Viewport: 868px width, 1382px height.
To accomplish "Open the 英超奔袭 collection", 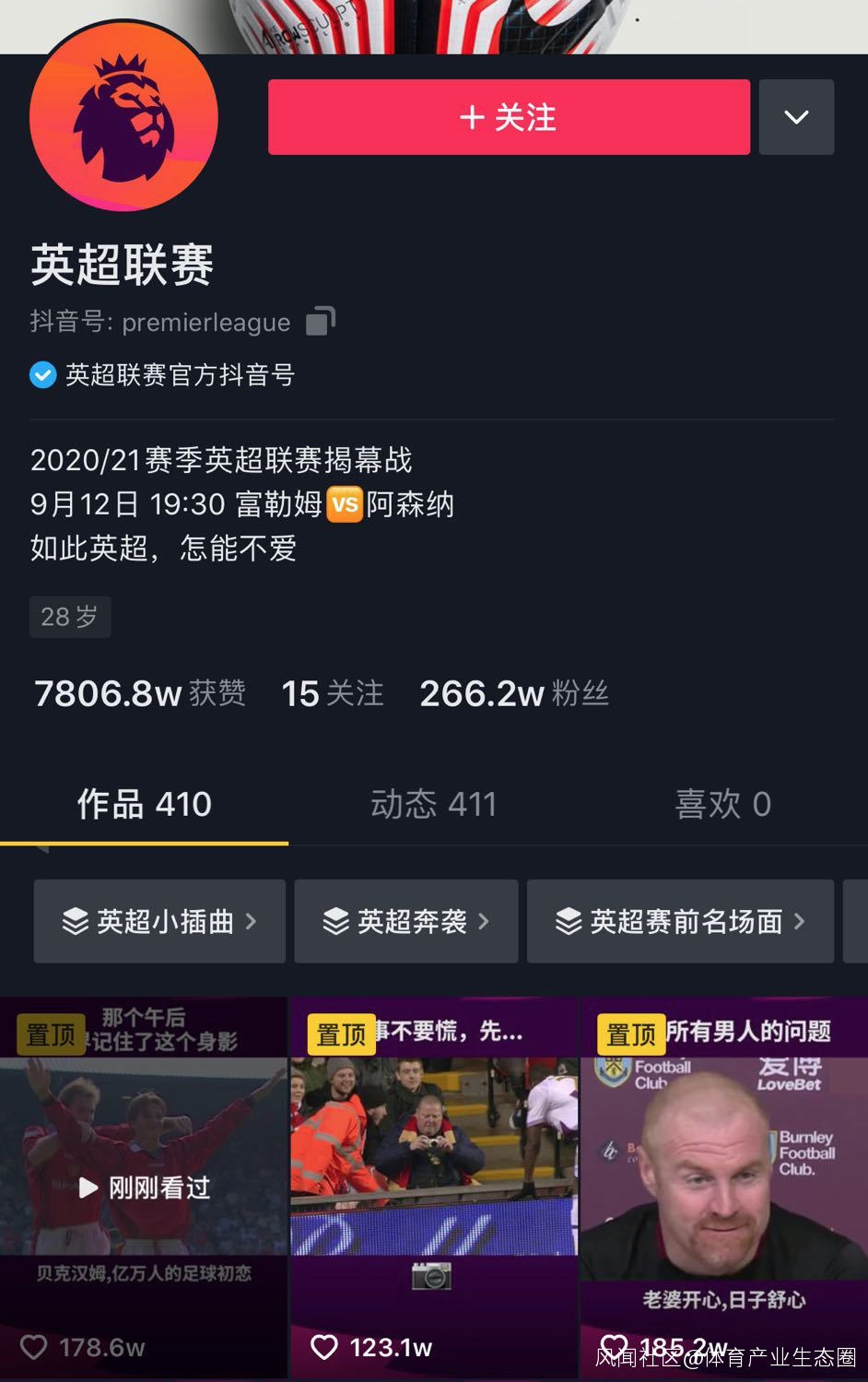I will coord(405,921).
